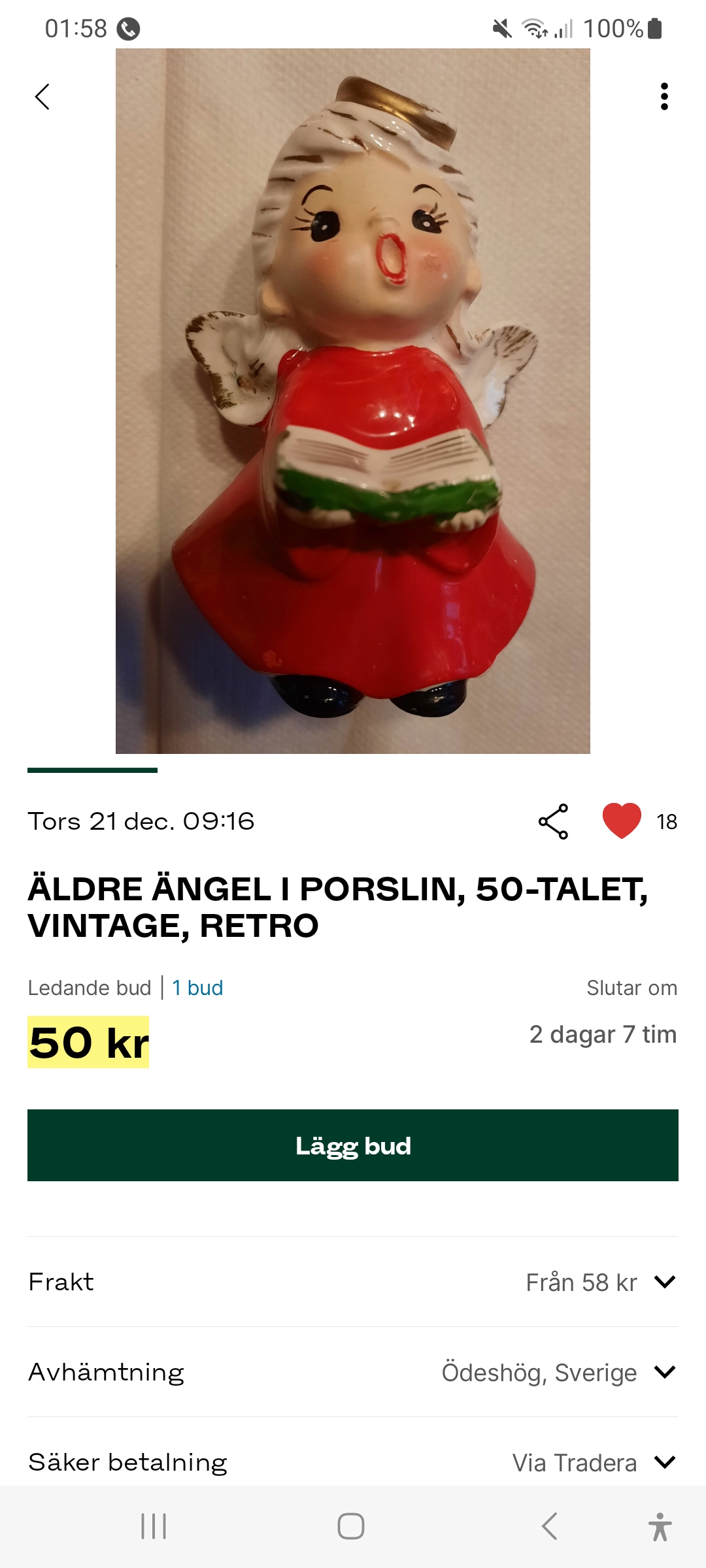Expand the Avhämtning pickup details
706x1568 pixels.
coord(664,1372)
